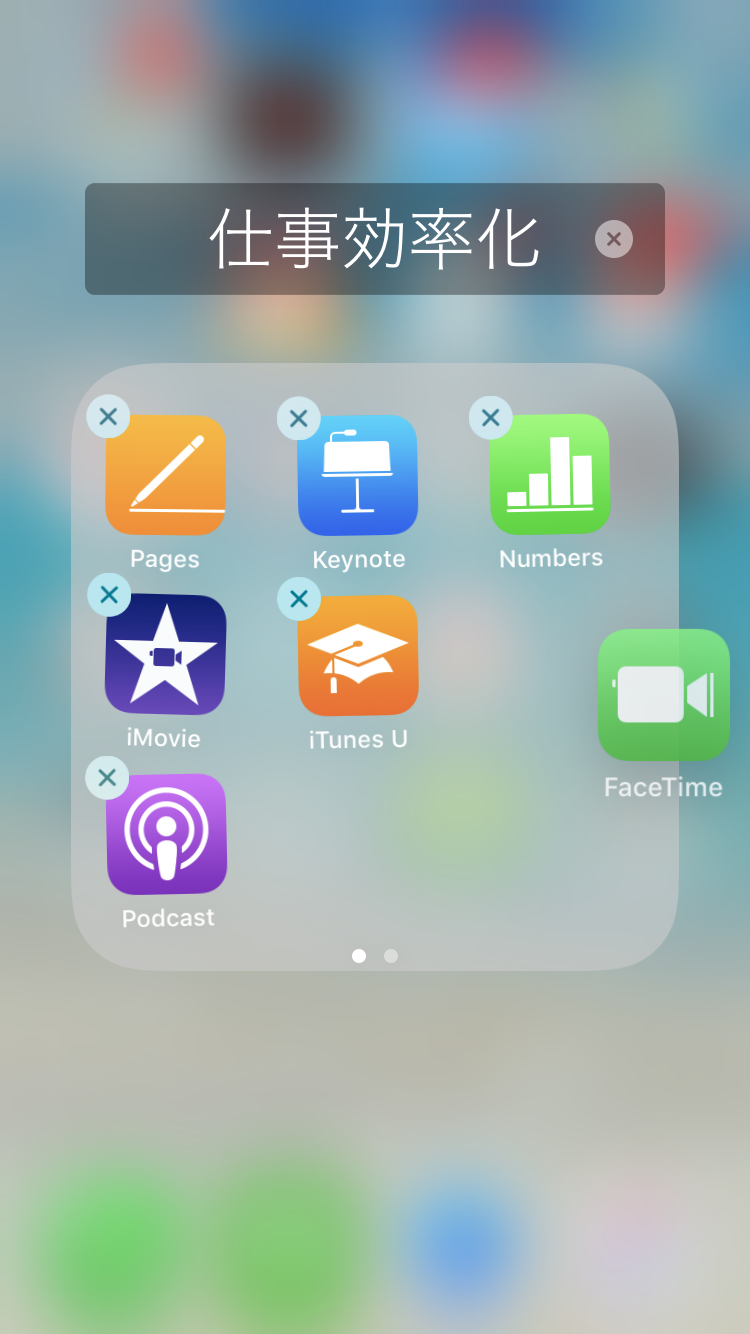Tap the Numbers app icon
750x1334 pixels.
tap(550, 474)
